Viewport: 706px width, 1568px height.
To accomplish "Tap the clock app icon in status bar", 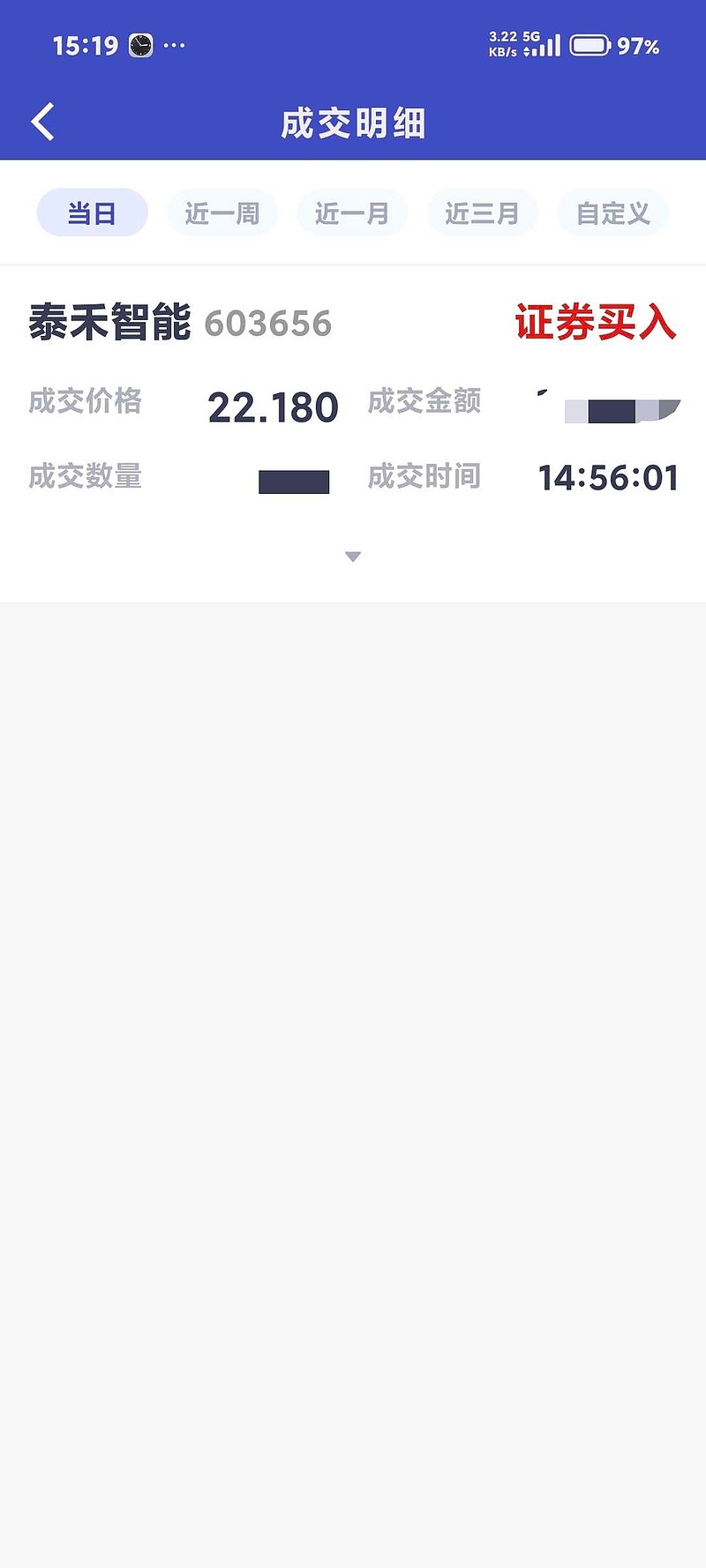I will (139, 44).
